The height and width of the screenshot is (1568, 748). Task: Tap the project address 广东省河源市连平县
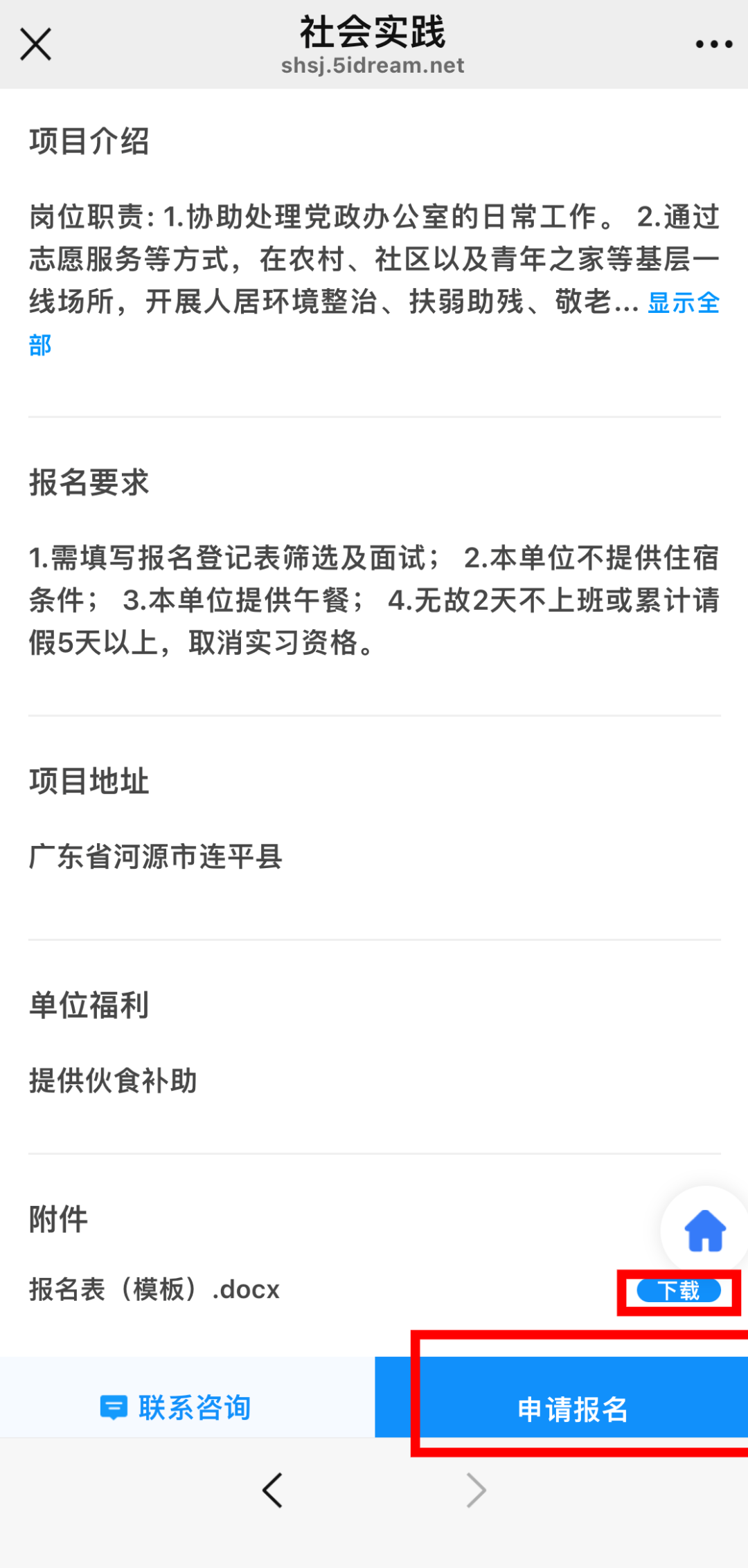pos(156,858)
